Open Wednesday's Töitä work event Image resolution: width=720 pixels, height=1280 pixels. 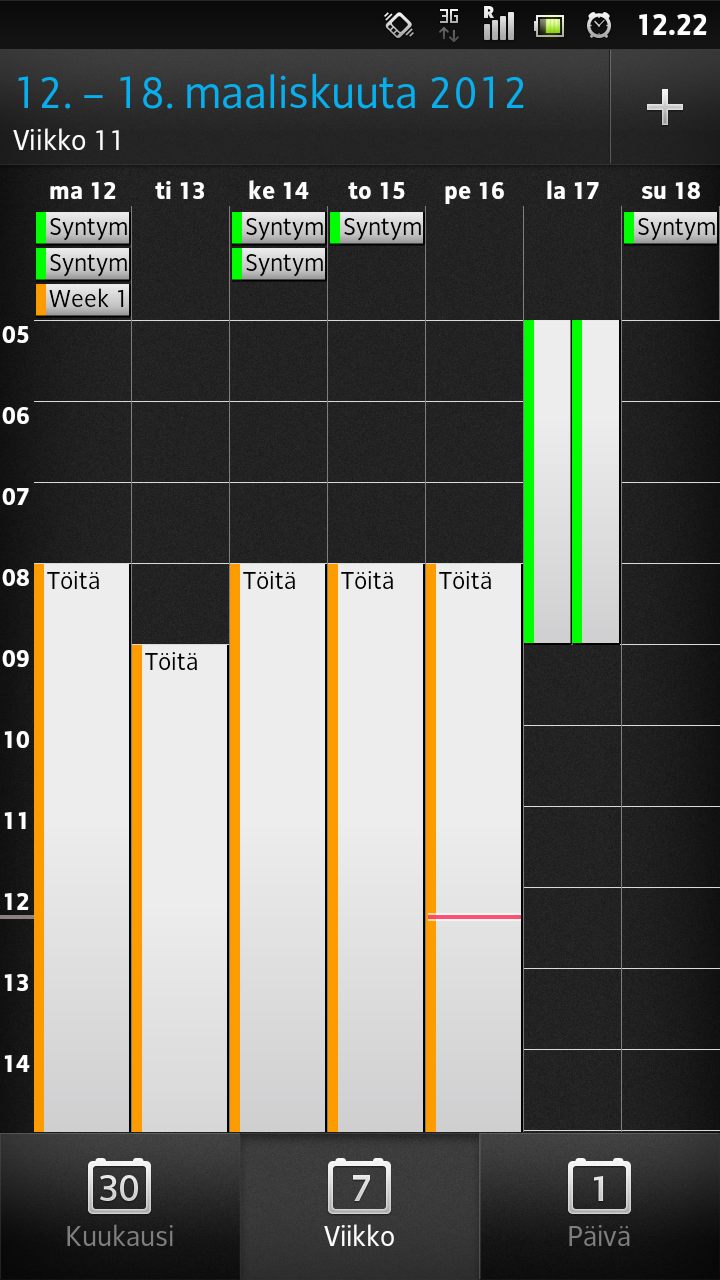pyautogui.click(x=278, y=847)
